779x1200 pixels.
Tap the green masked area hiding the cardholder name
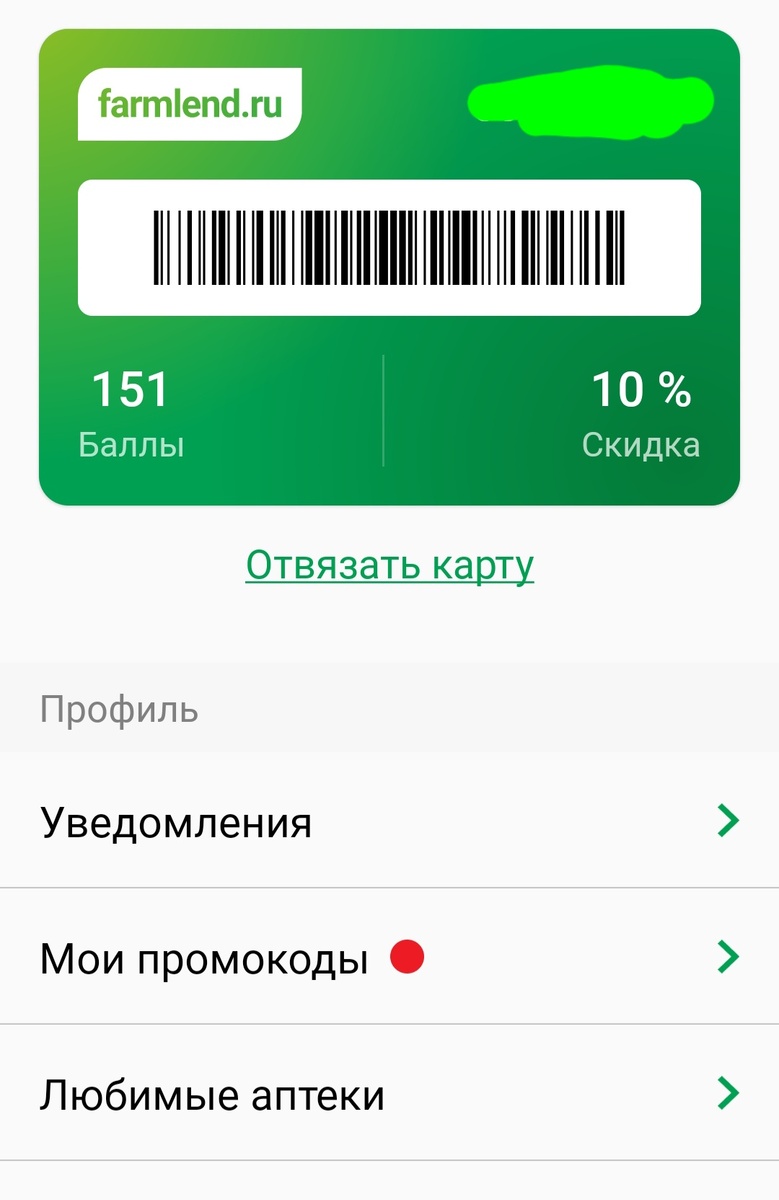[x=592, y=105]
